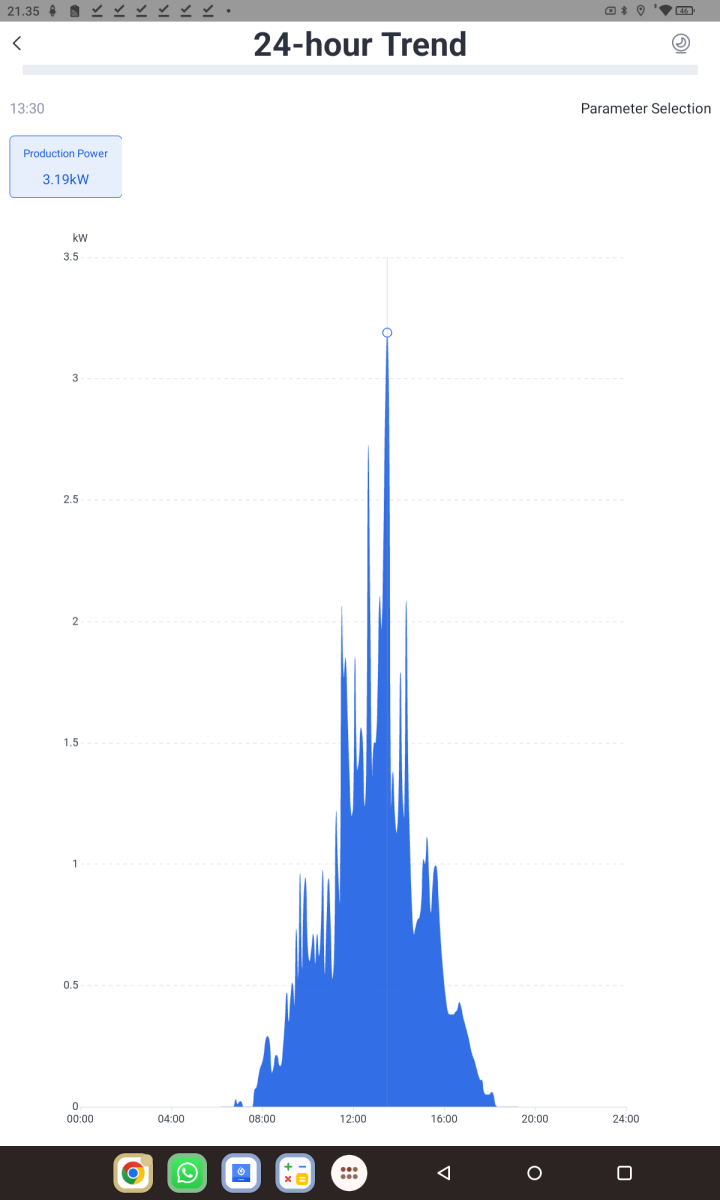Image resolution: width=720 pixels, height=1200 pixels.
Task: Tap the system home button
Action: (x=534, y=1173)
